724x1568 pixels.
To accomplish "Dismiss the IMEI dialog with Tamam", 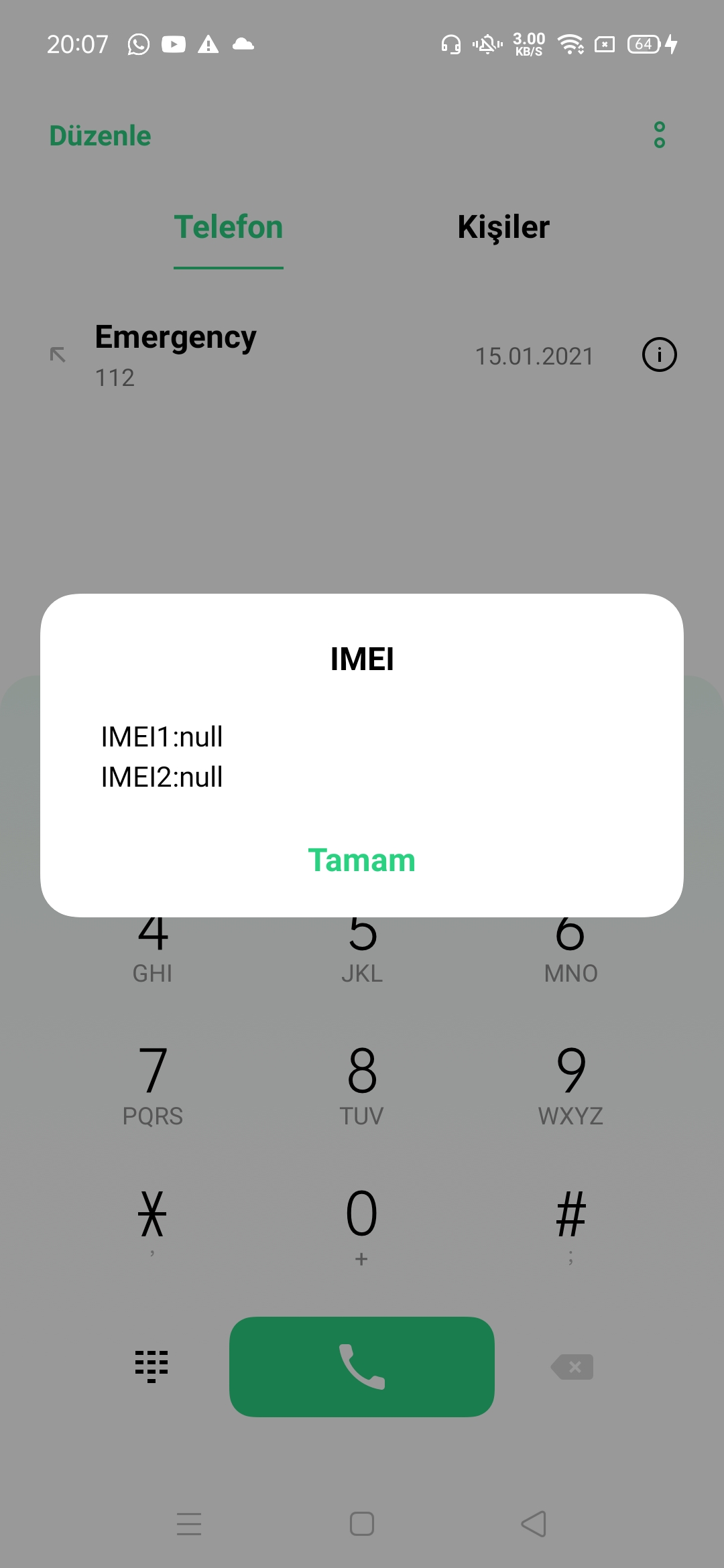I will click(x=362, y=860).
